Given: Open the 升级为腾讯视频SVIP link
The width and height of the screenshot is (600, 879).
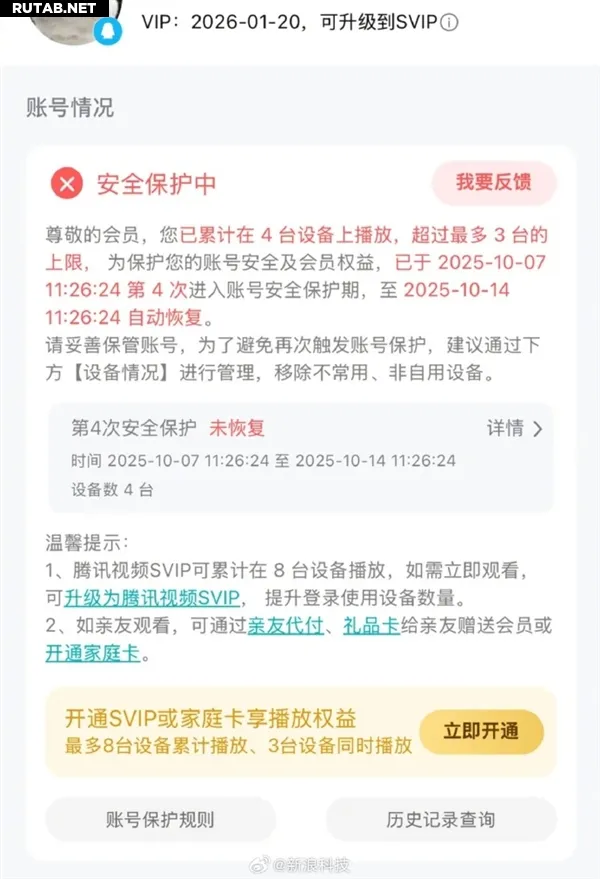Looking at the screenshot, I should pos(152,598).
